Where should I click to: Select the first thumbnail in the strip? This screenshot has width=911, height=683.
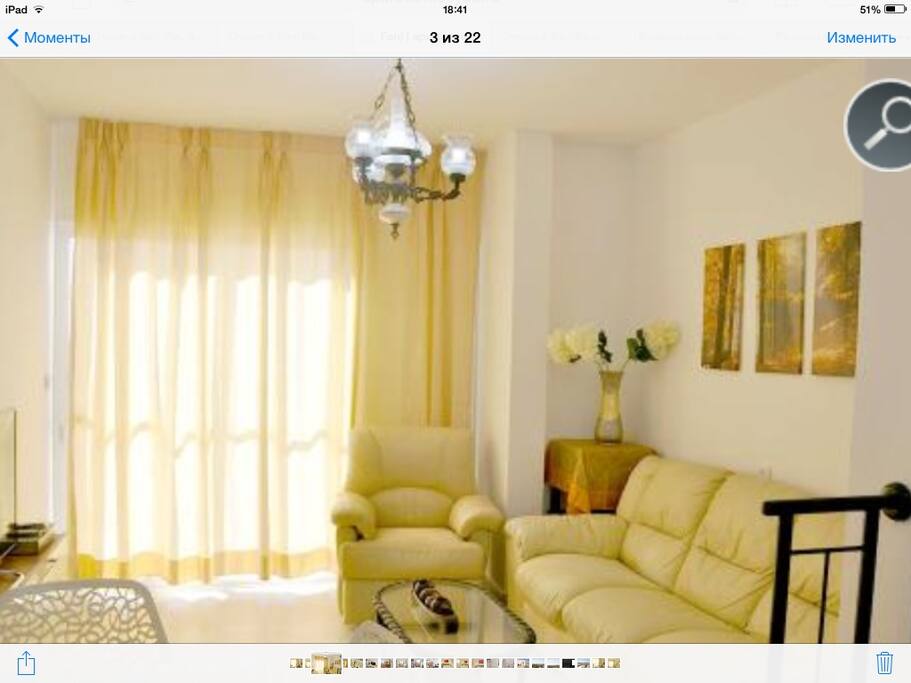click(295, 663)
